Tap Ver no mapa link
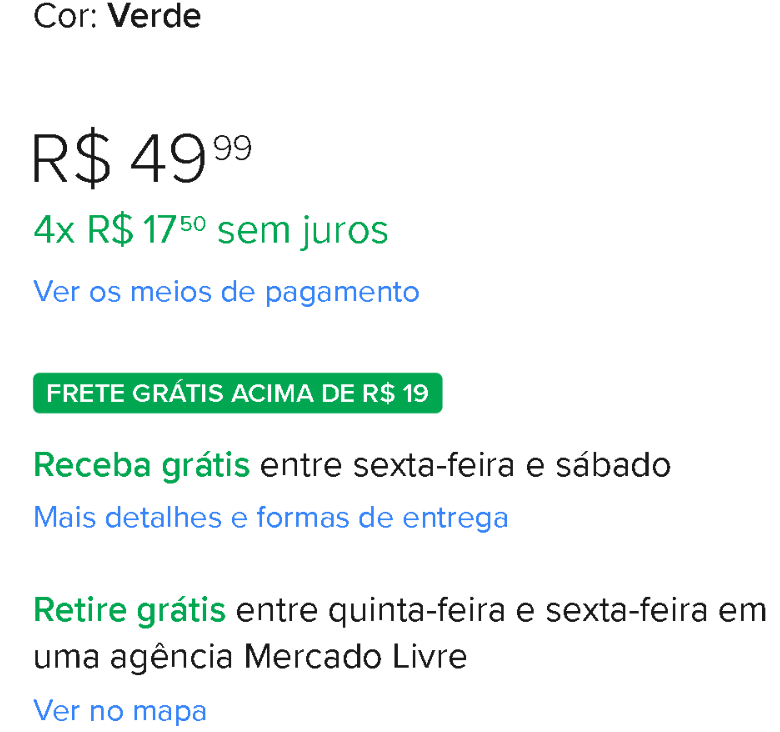Viewport: 780px width, 732px height. point(120,711)
